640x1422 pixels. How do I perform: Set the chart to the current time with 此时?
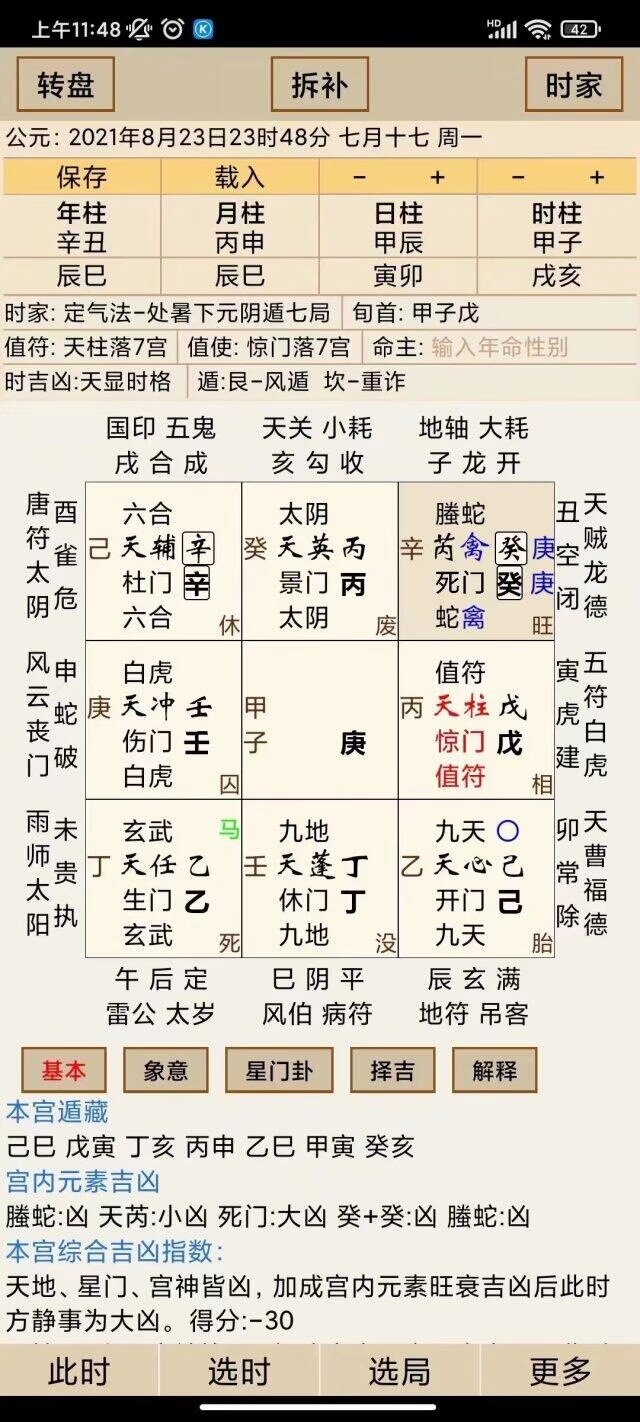(x=79, y=1370)
